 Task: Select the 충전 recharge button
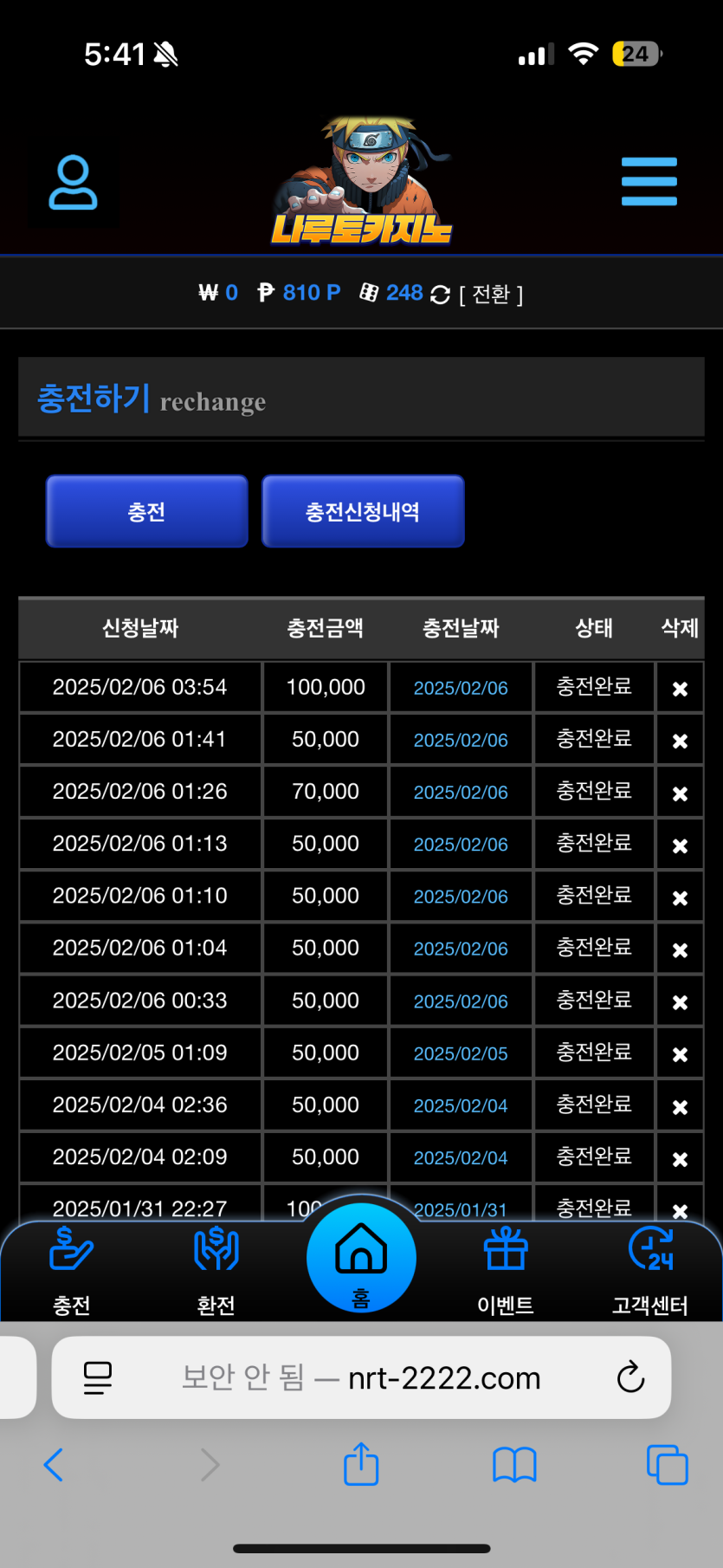click(x=147, y=511)
